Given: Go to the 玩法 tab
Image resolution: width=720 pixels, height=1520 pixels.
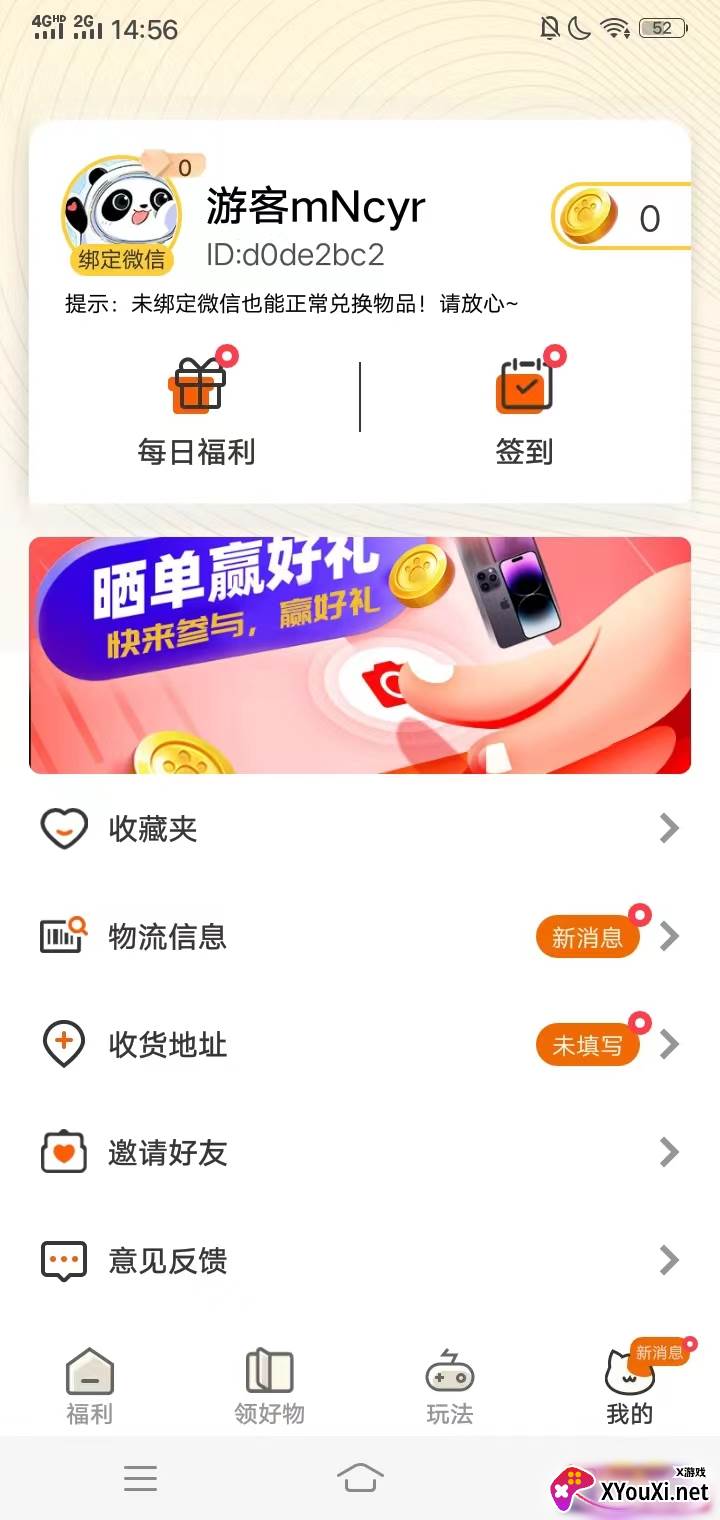Looking at the screenshot, I should click(449, 1385).
